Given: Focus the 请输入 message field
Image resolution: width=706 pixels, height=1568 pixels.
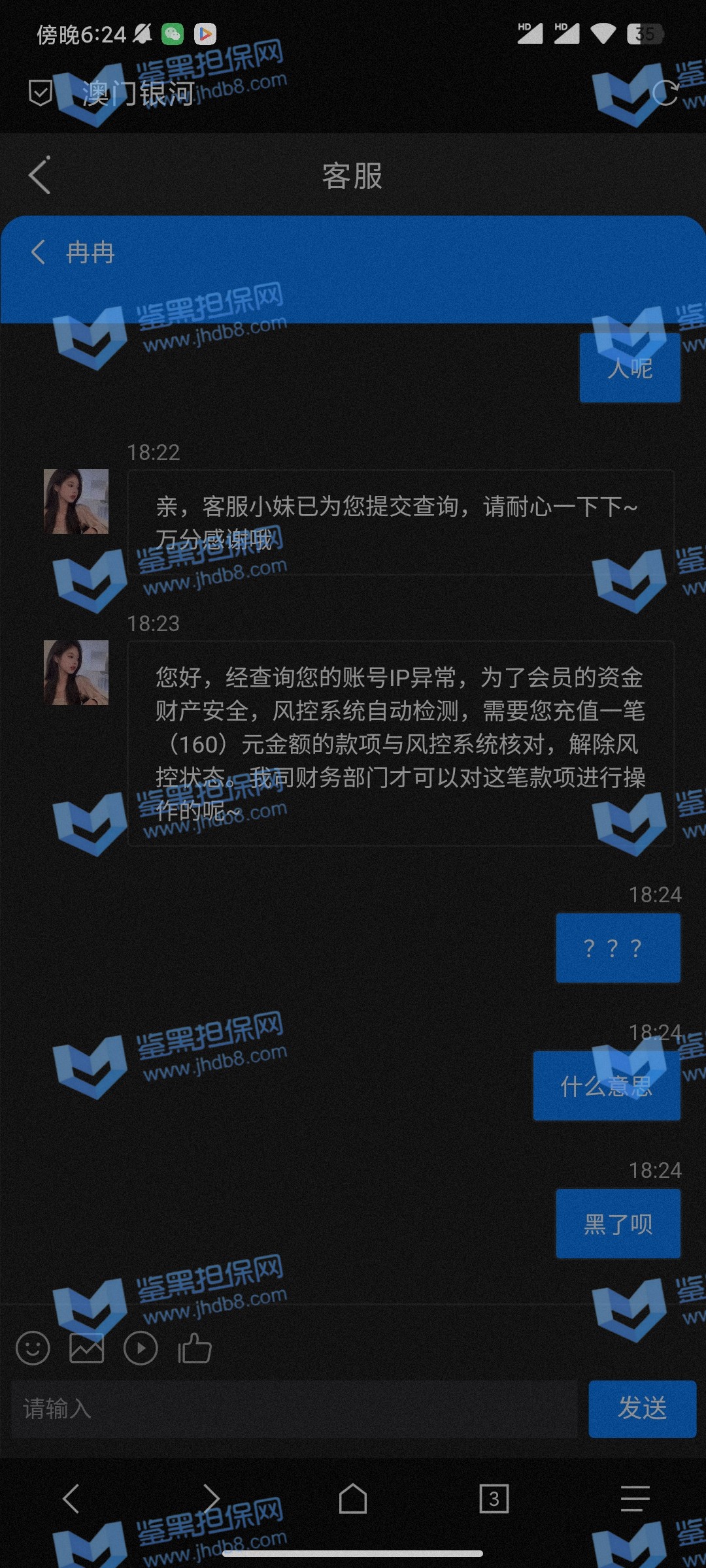Looking at the screenshot, I should coord(294,1409).
